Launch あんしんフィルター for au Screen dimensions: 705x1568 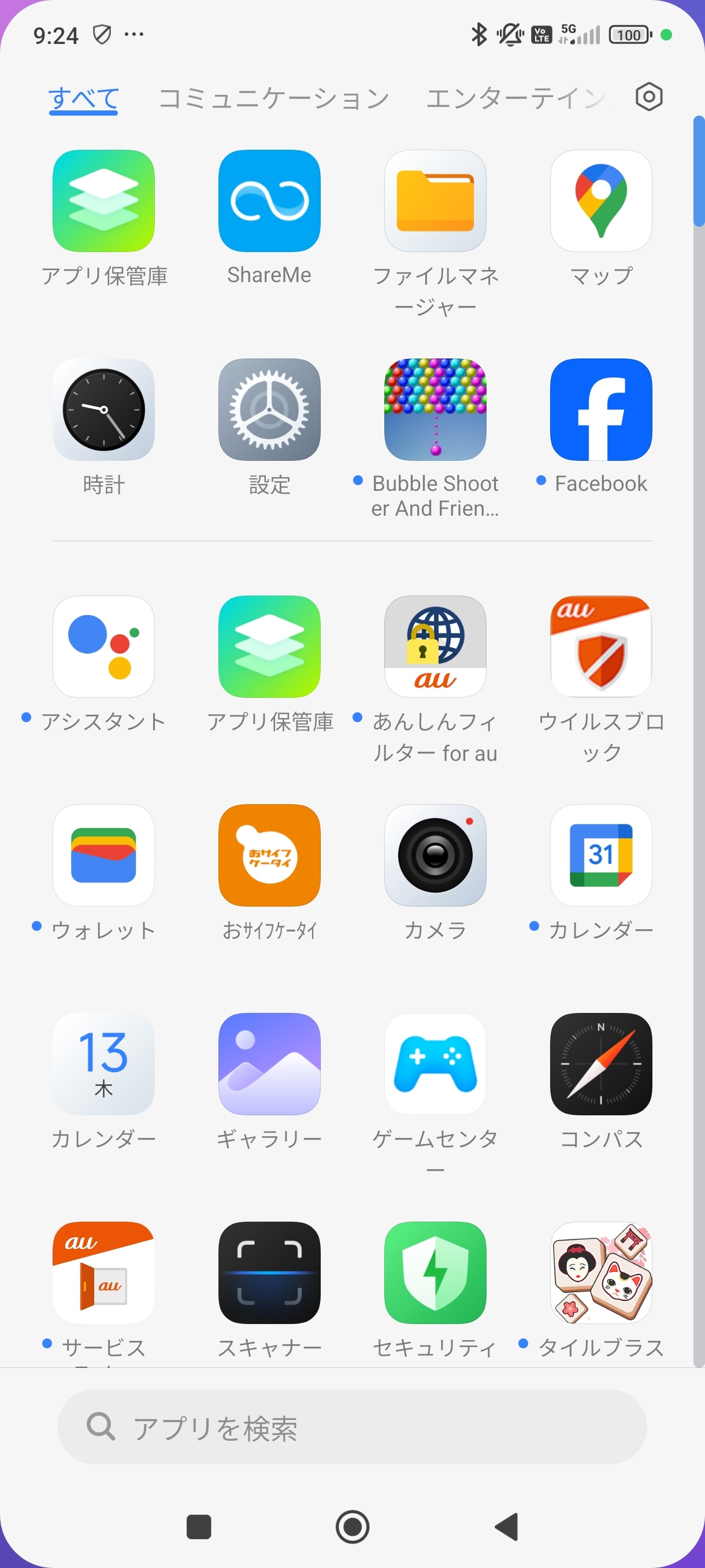pyautogui.click(x=436, y=646)
